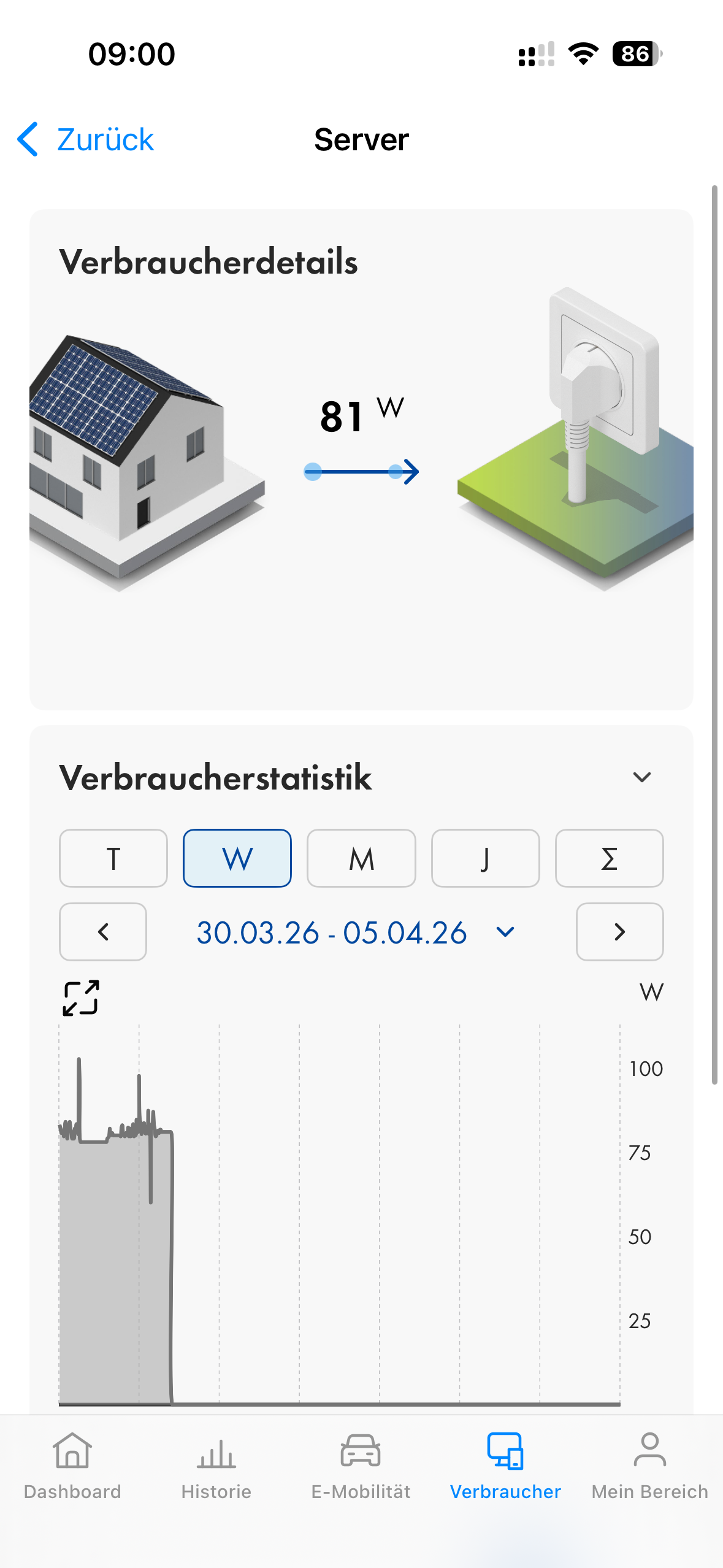This screenshot has width=723, height=1568.
Task: Open the E-Mobilität tab
Action: [361, 1466]
